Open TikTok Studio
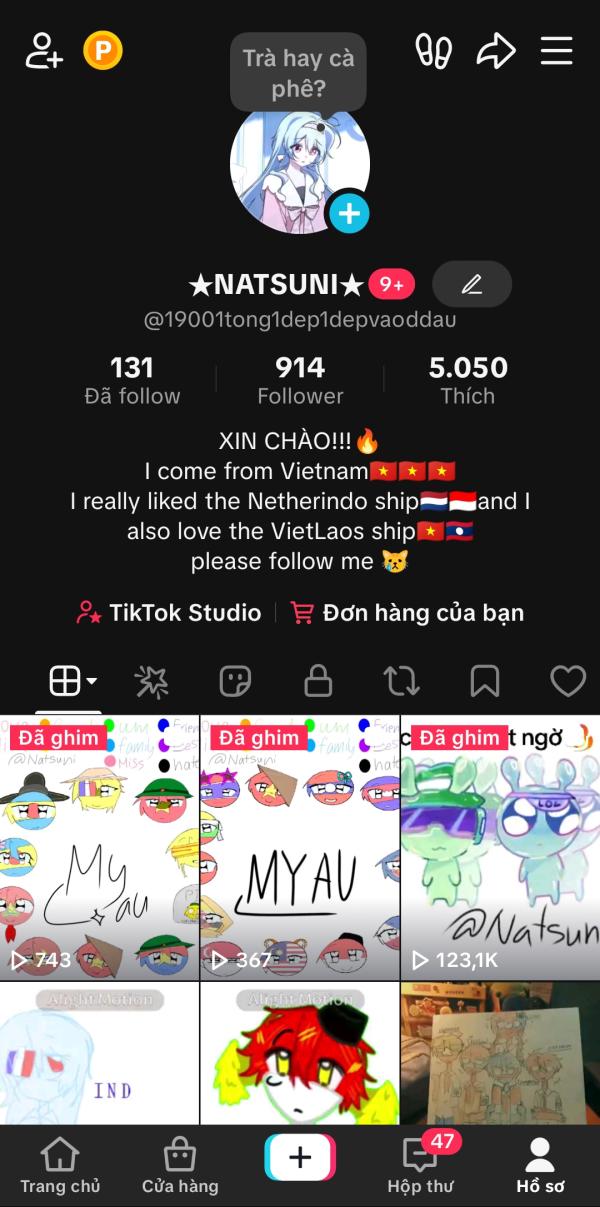 pos(169,613)
